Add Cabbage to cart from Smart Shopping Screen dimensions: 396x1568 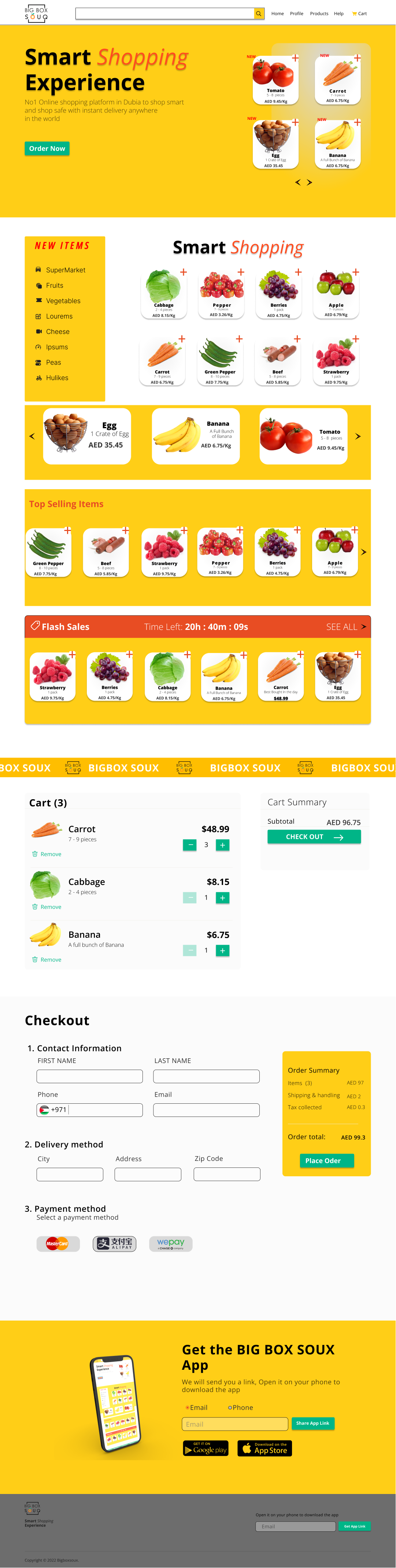[x=183, y=272]
